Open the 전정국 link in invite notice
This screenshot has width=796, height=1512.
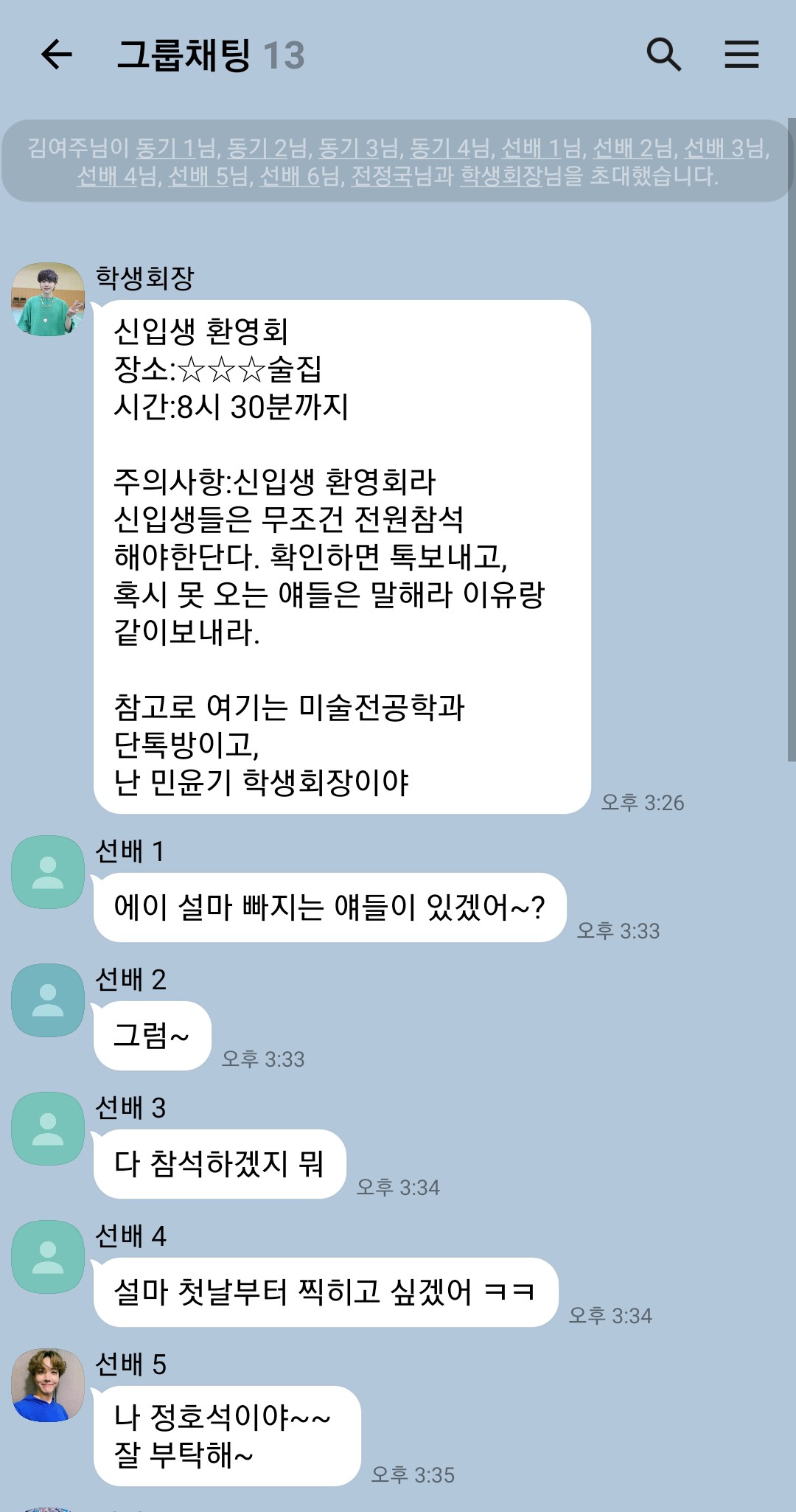pyautogui.click(x=381, y=176)
